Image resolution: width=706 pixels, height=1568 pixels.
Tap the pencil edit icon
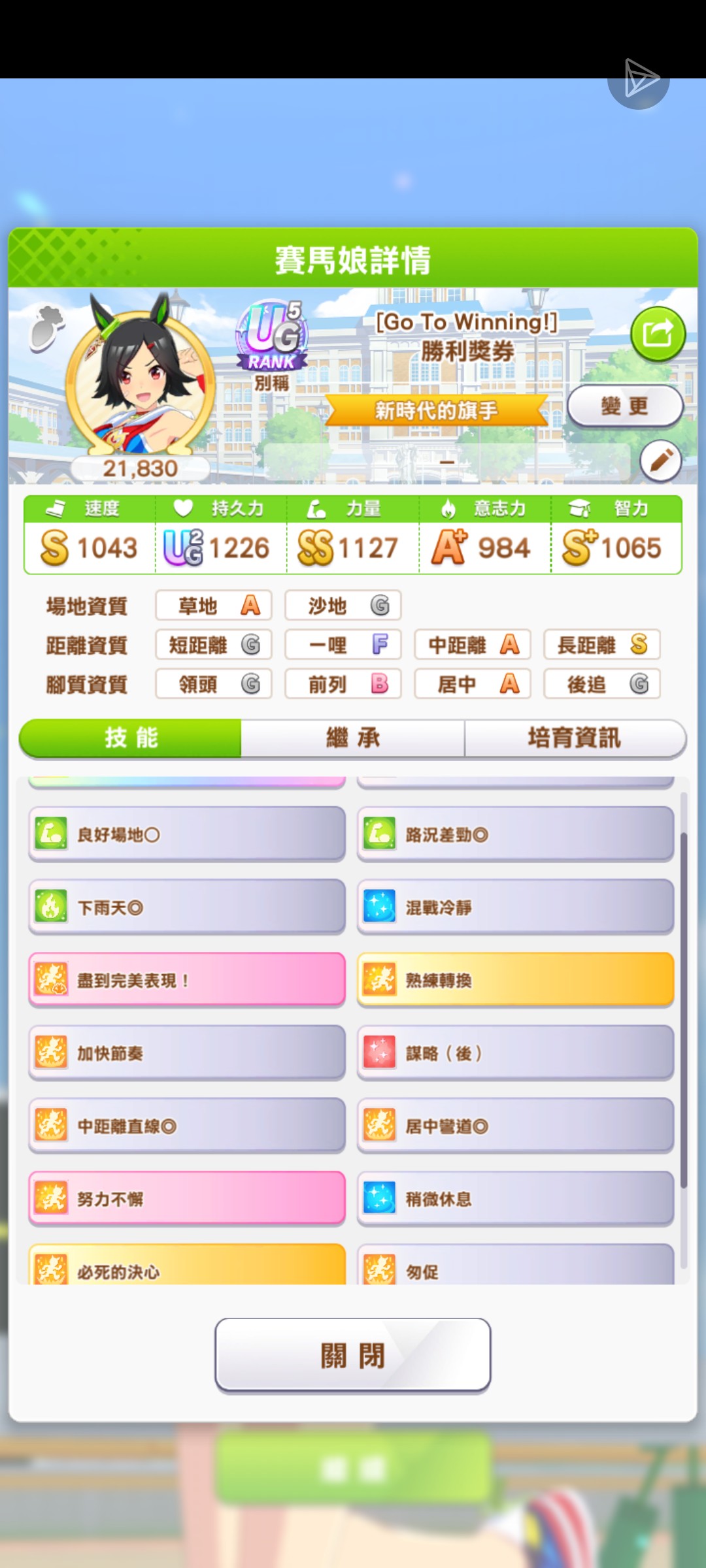point(660,461)
